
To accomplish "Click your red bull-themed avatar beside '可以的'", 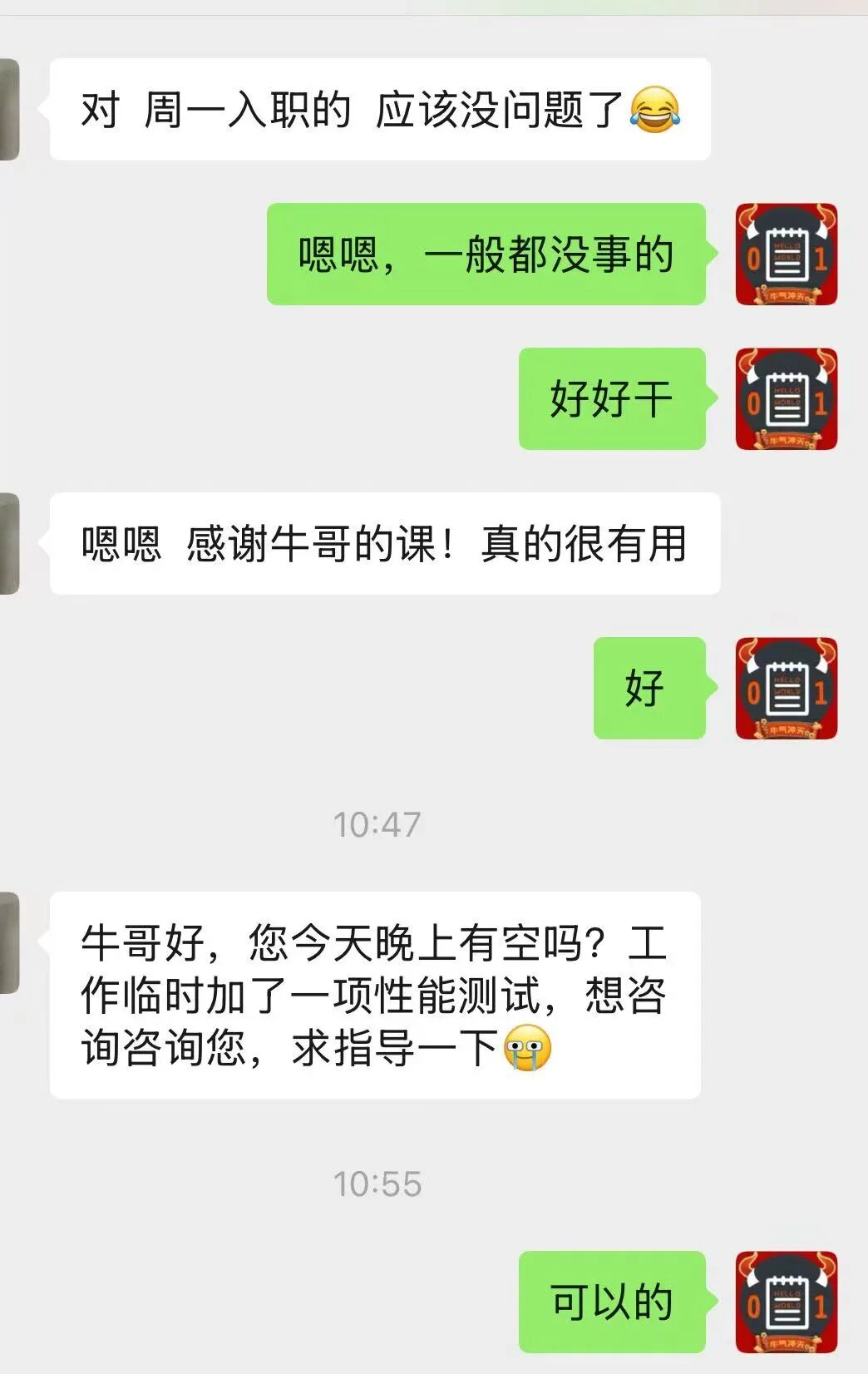I will pyautogui.click(x=786, y=1302).
